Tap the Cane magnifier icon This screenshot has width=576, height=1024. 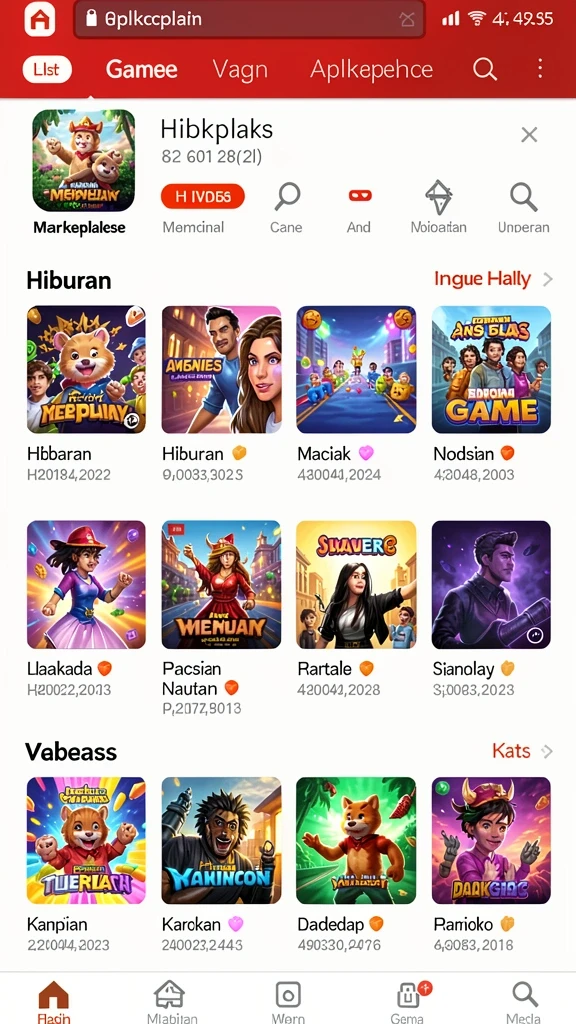(x=287, y=196)
